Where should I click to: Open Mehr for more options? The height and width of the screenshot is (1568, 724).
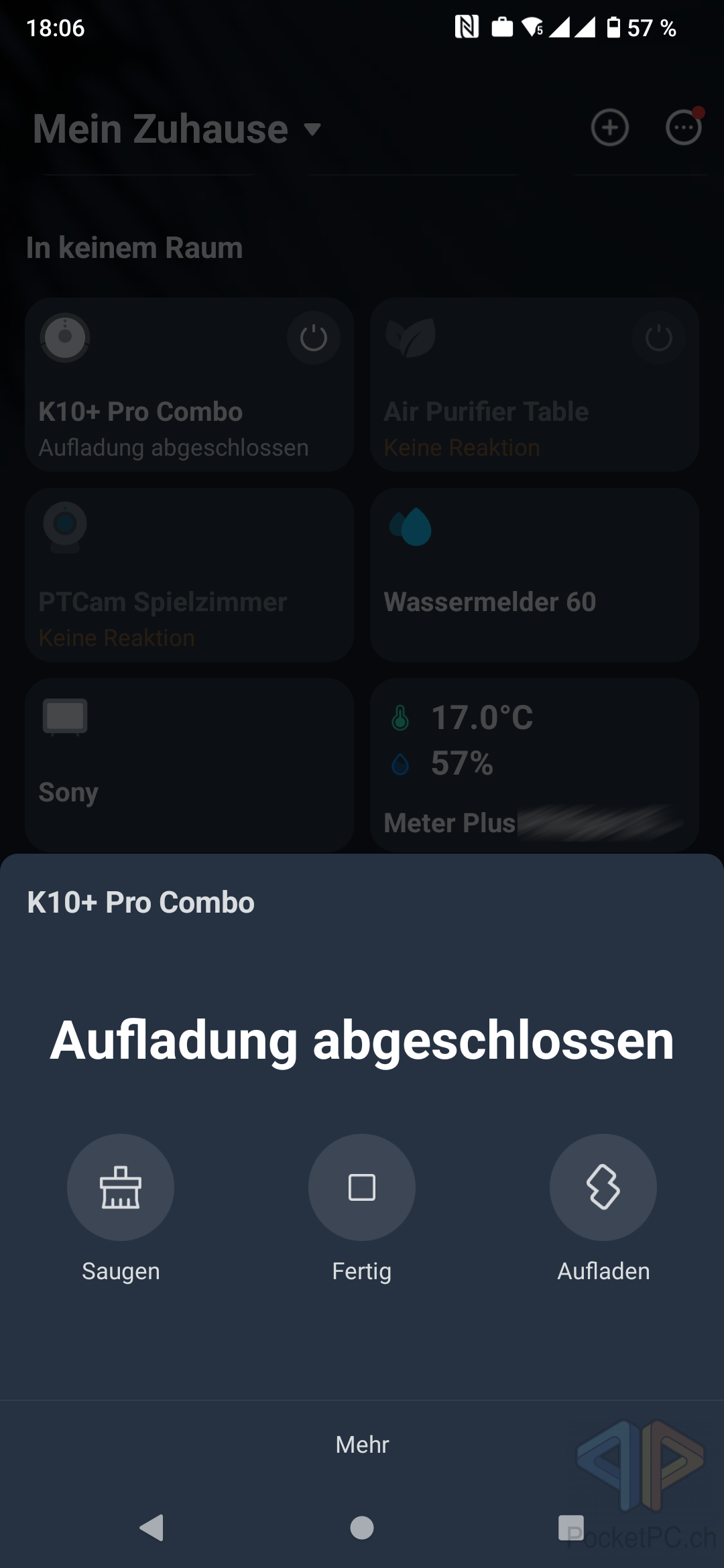(362, 1444)
